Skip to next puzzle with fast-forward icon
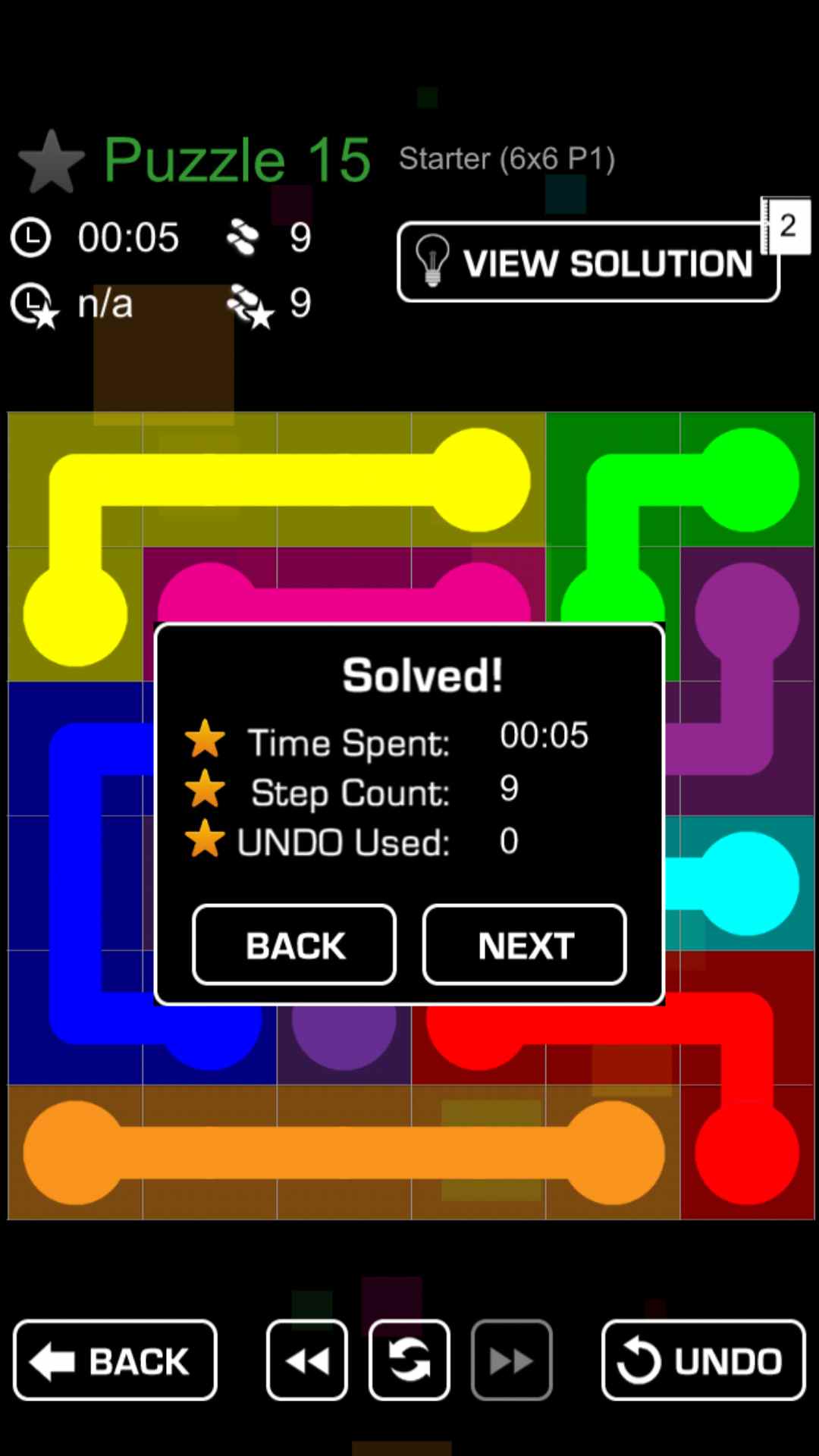Viewport: 819px width, 1456px height. (x=511, y=1360)
